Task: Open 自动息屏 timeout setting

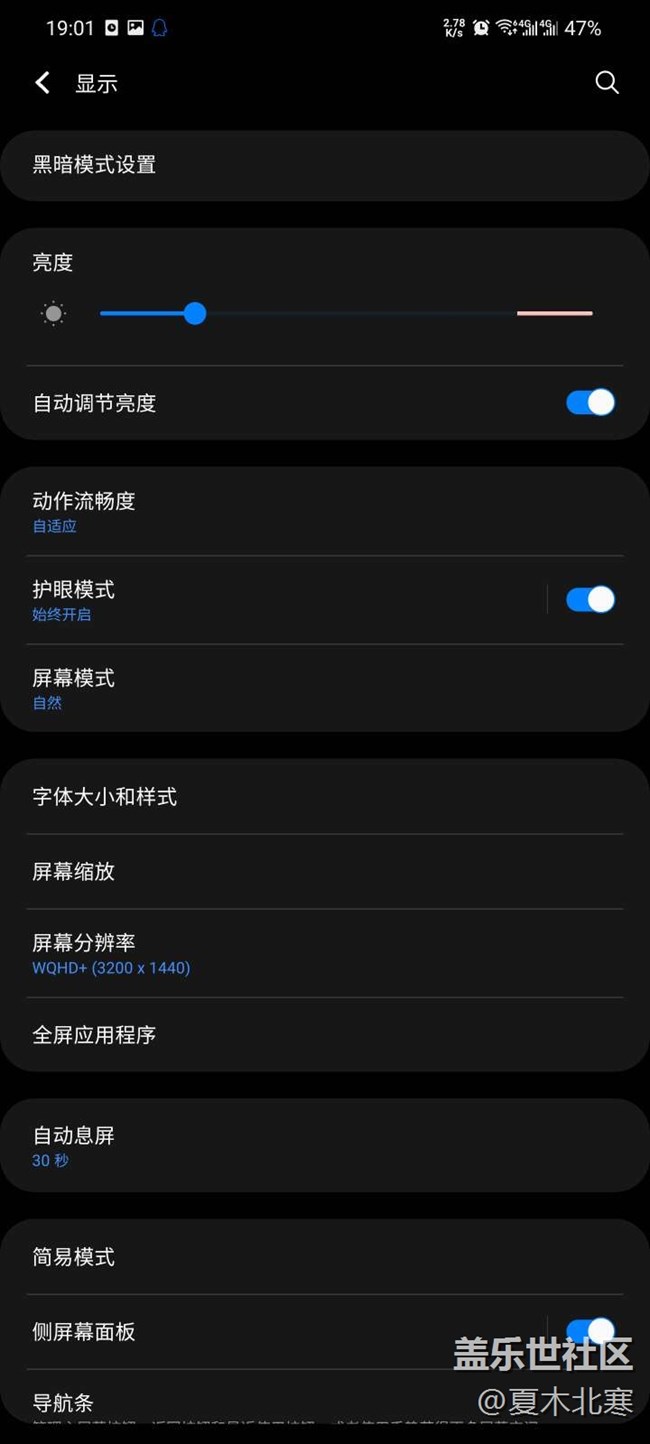Action: pyautogui.click(x=325, y=1146)
